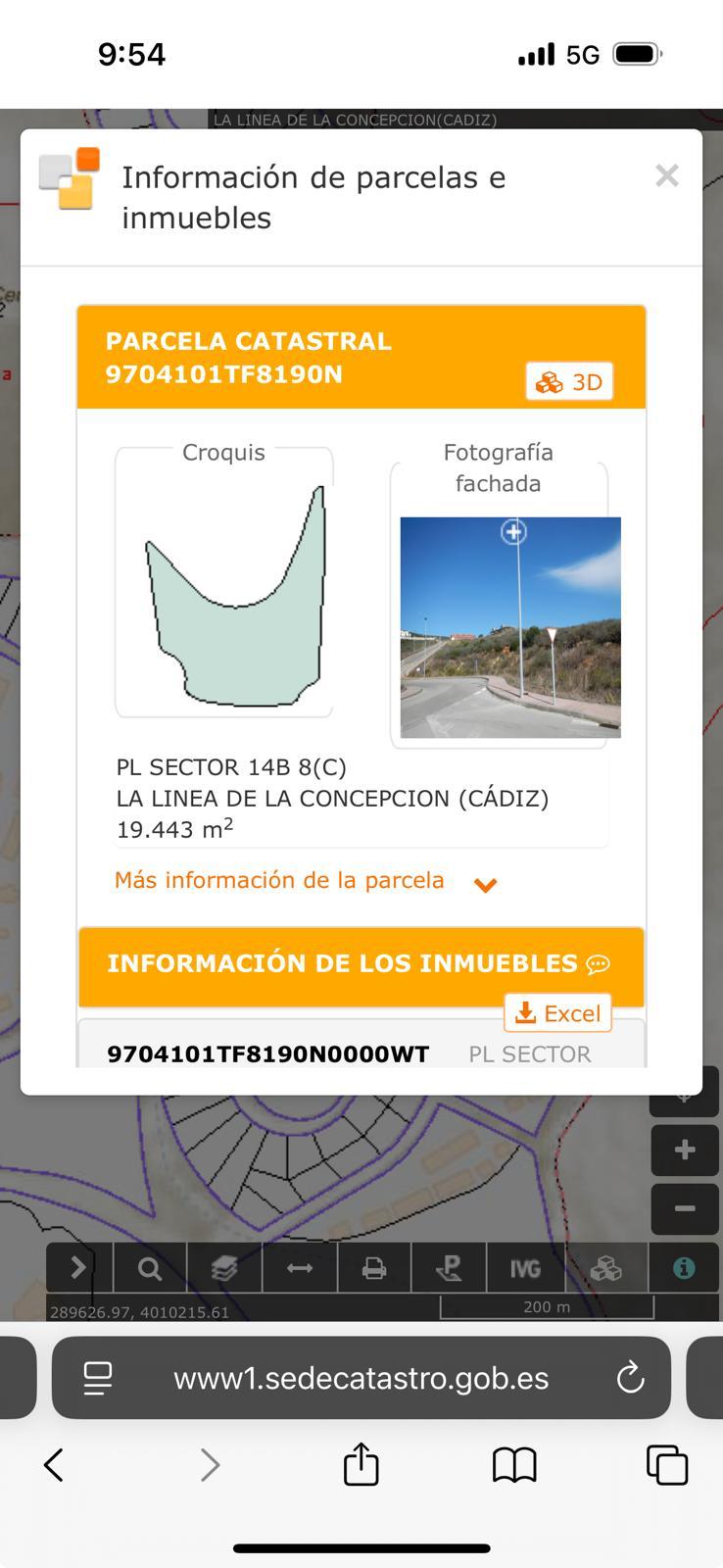Open the 3D view of parcel 9704101TF8190N

[569, 381]
